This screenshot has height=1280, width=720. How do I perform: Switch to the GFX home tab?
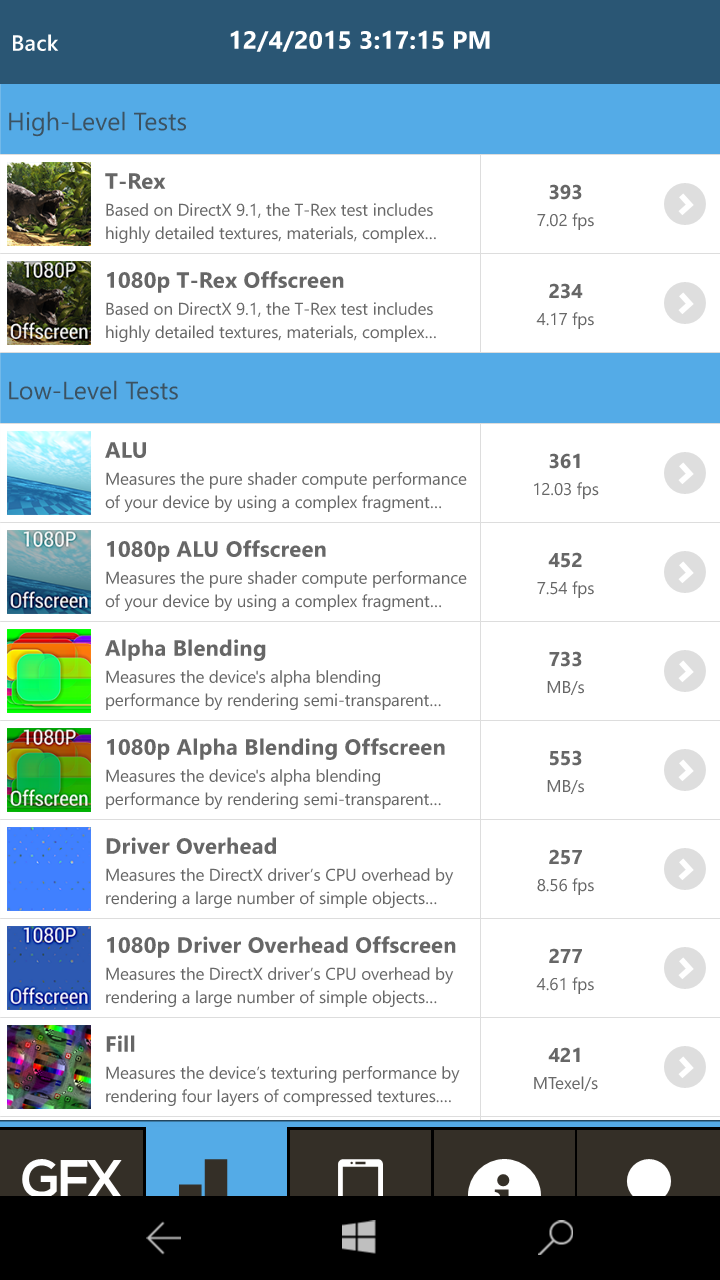coord(72,1162)
